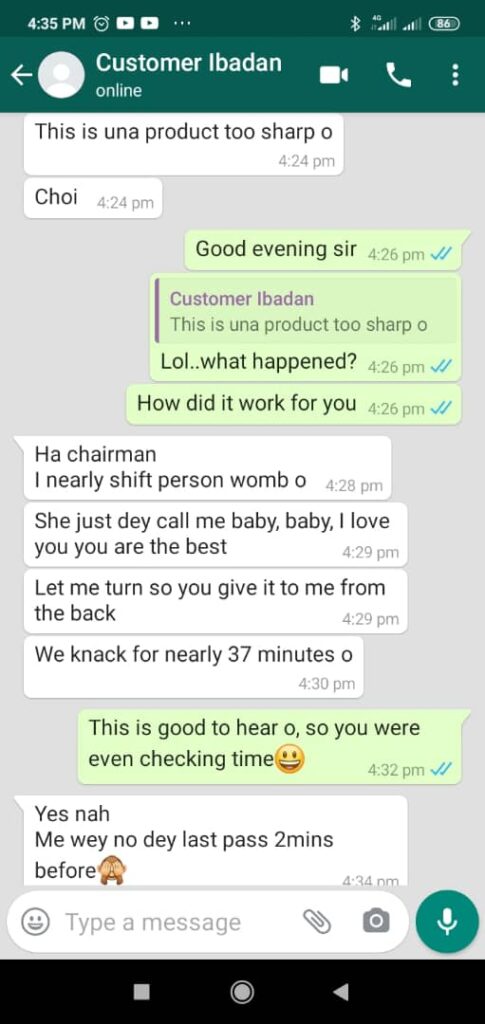Viewport: 485px width, 1024px height.
Task: Attach a file with the paperclip icon
Action: (x=317, y=921)
